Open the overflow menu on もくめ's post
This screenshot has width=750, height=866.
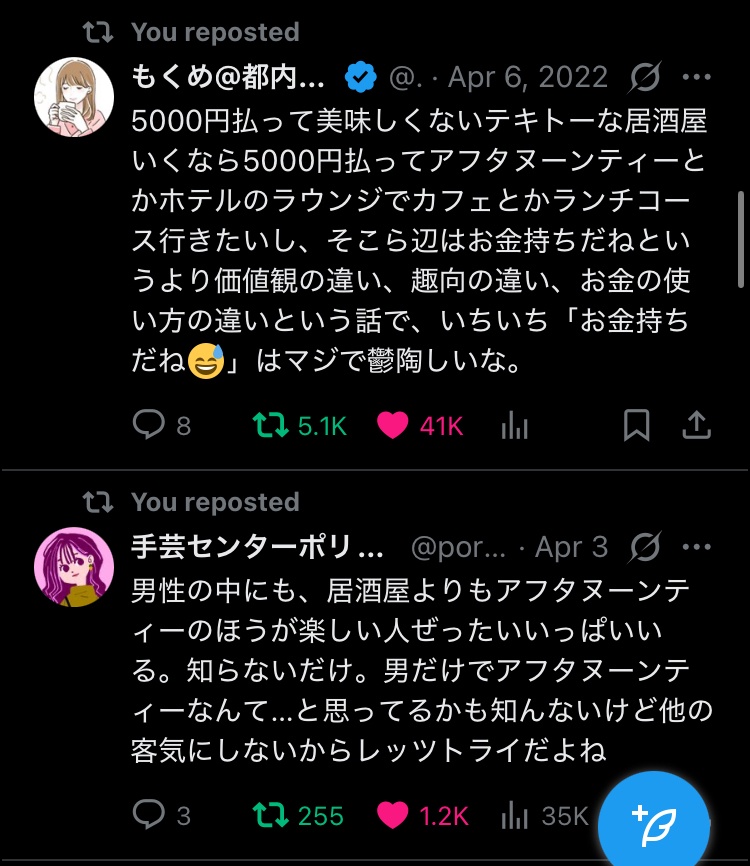pyautogui.click(x=696, y=77)
